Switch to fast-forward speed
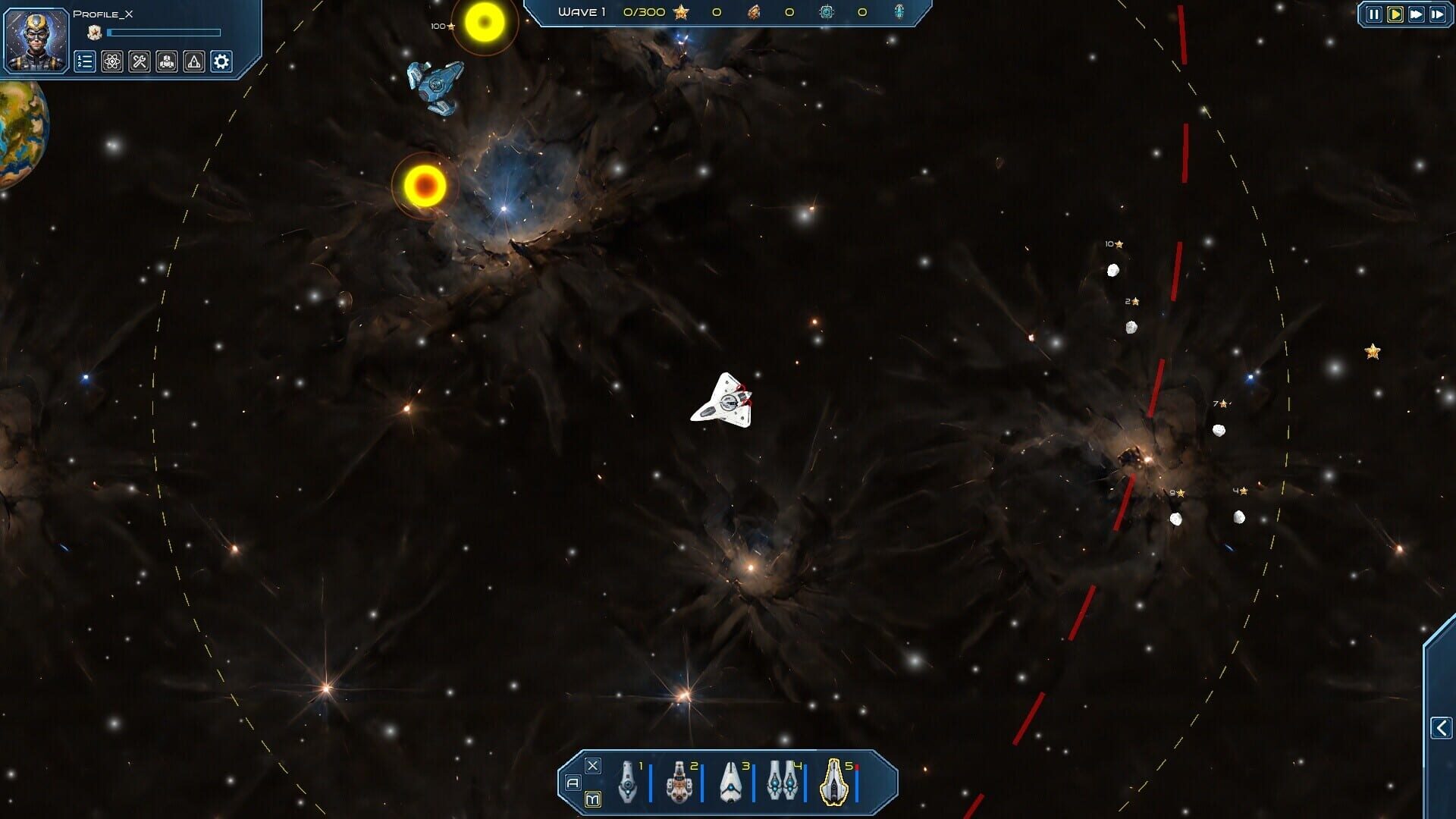 click(x=1416, y=14)
